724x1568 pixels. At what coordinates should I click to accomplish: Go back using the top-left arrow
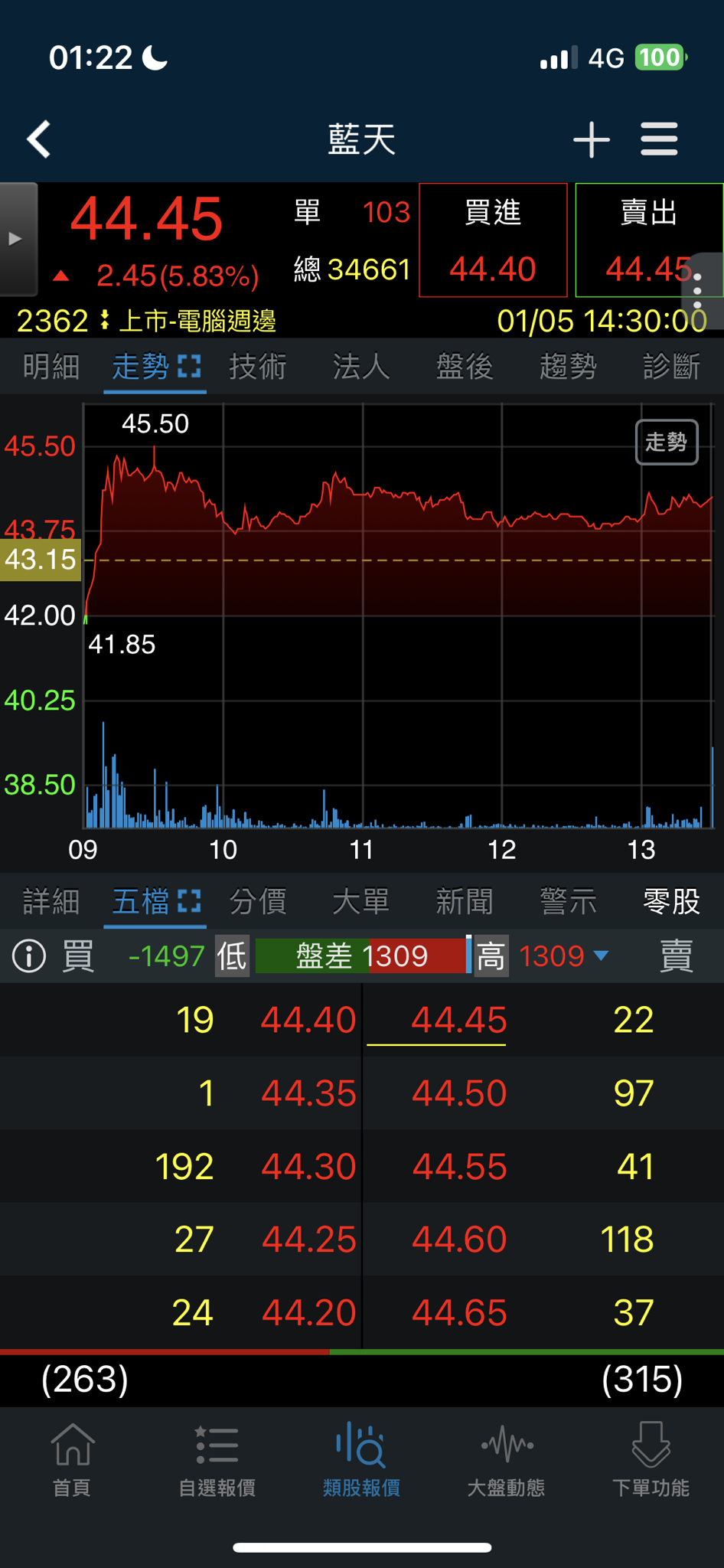click(39, 139)
